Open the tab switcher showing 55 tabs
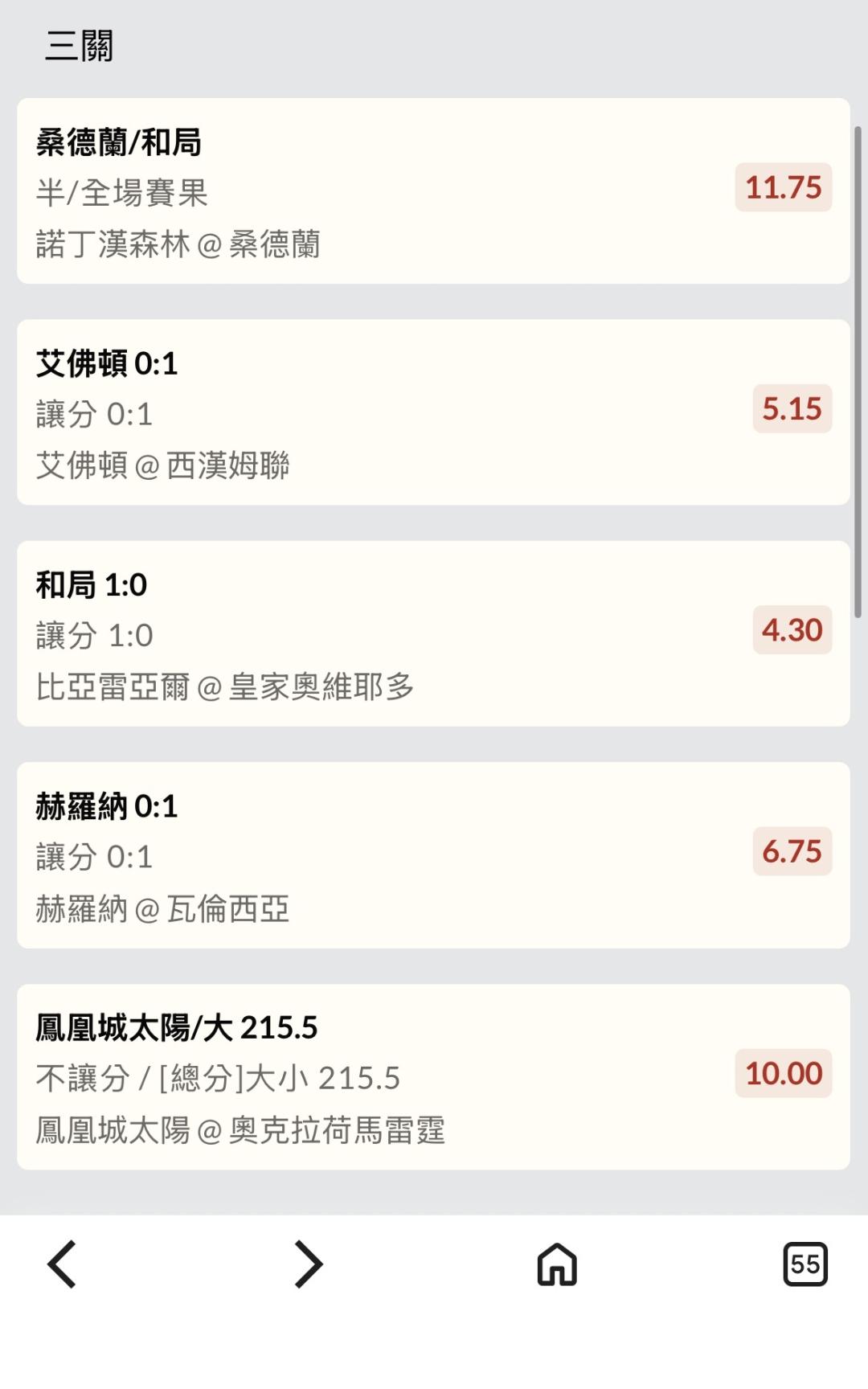The image size is (868, 1389). tap(805, 1264)
